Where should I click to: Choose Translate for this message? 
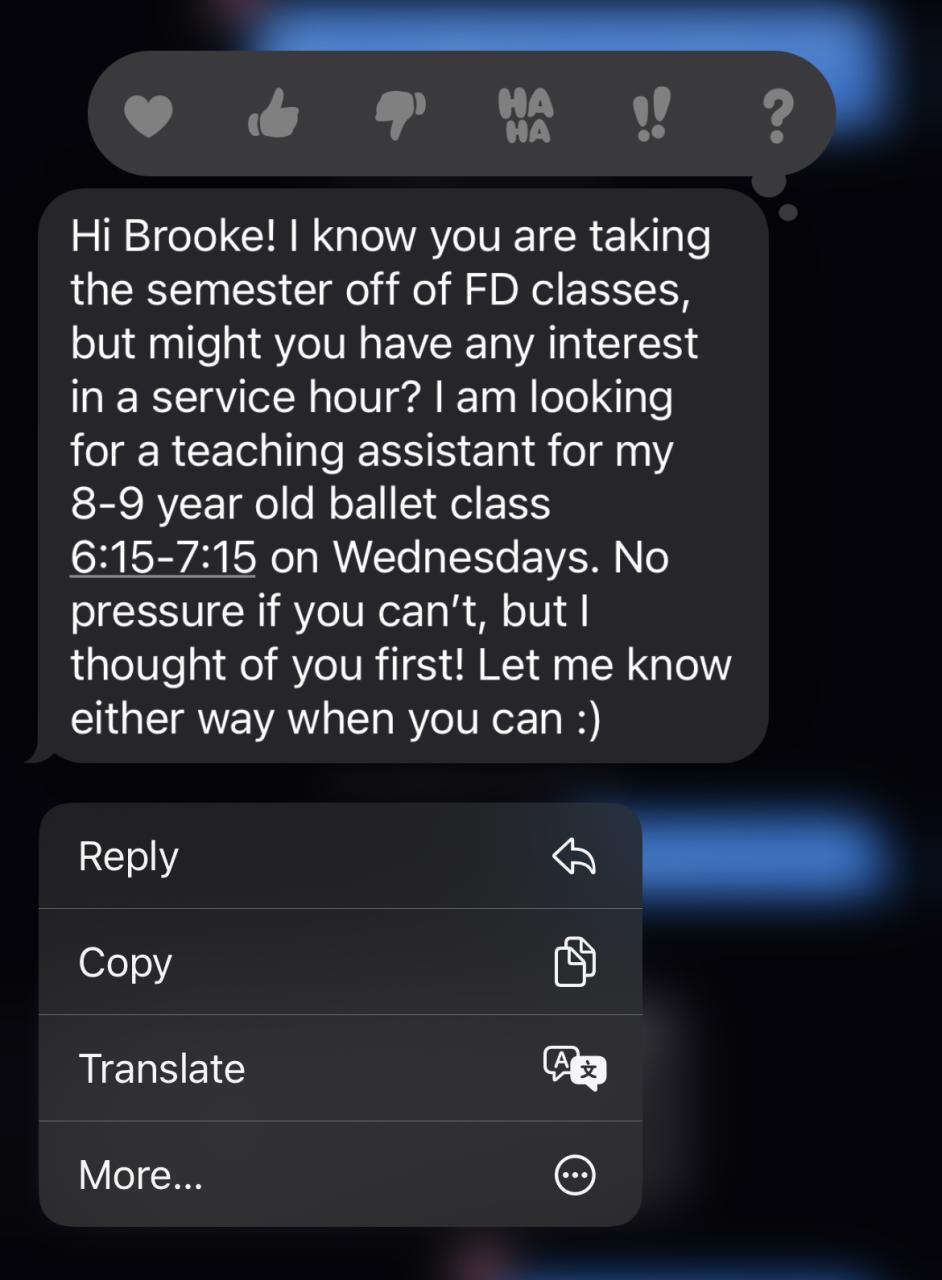pyautogui.click(x=340, y=1068)
